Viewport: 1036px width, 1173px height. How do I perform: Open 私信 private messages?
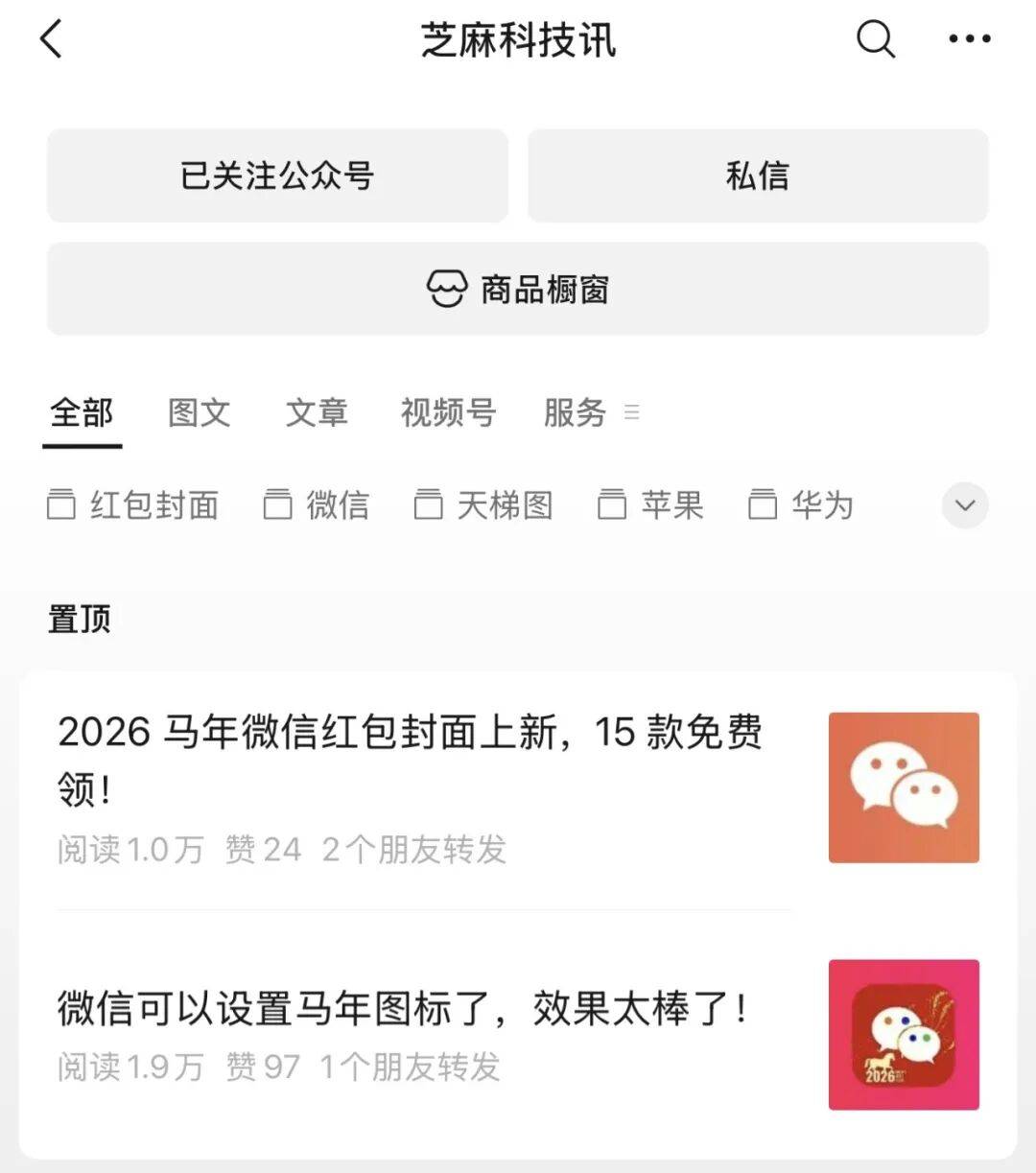[x=758, y=176]
